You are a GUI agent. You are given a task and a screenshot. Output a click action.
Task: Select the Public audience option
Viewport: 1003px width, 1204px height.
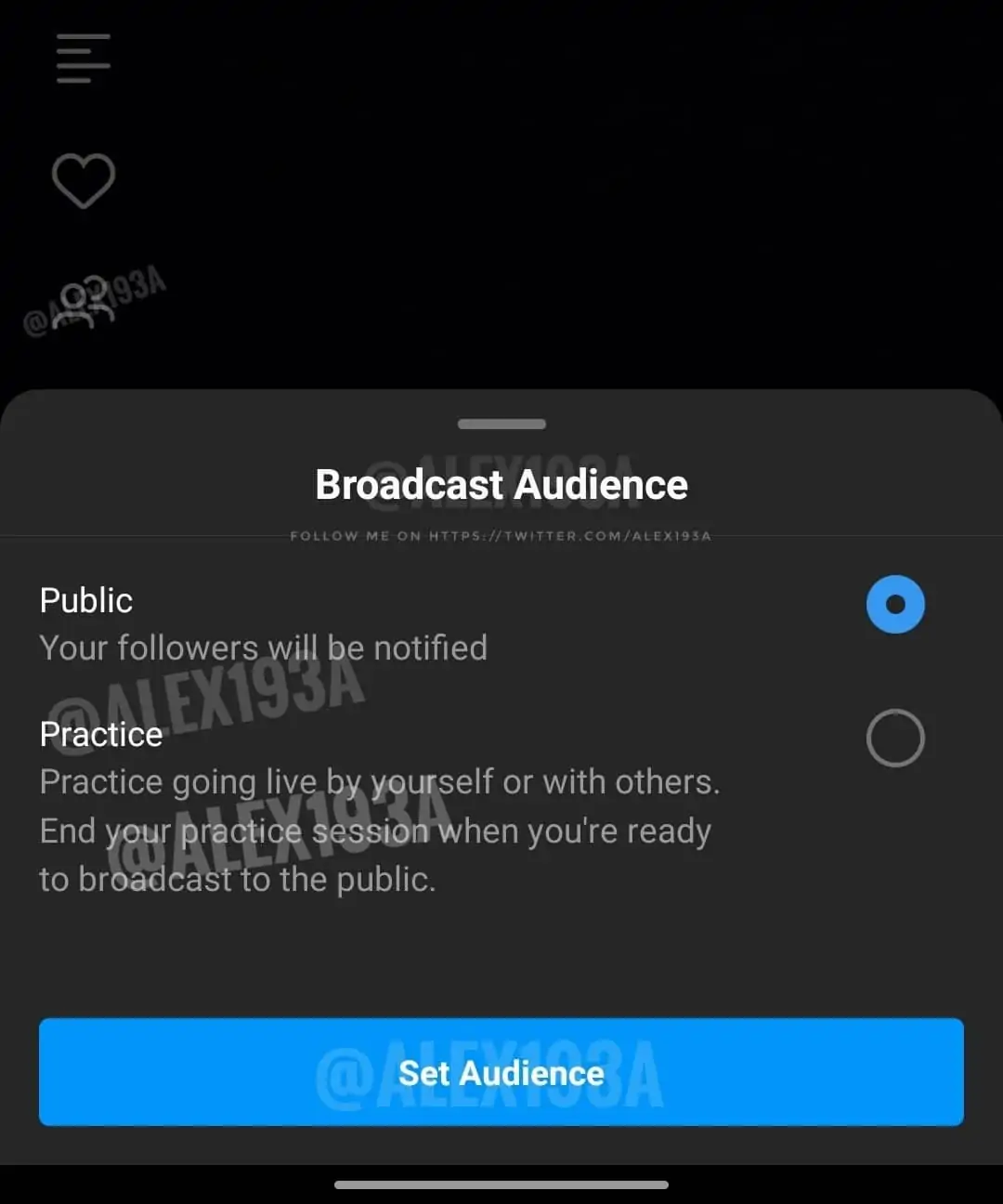click(x=894, y=605)
